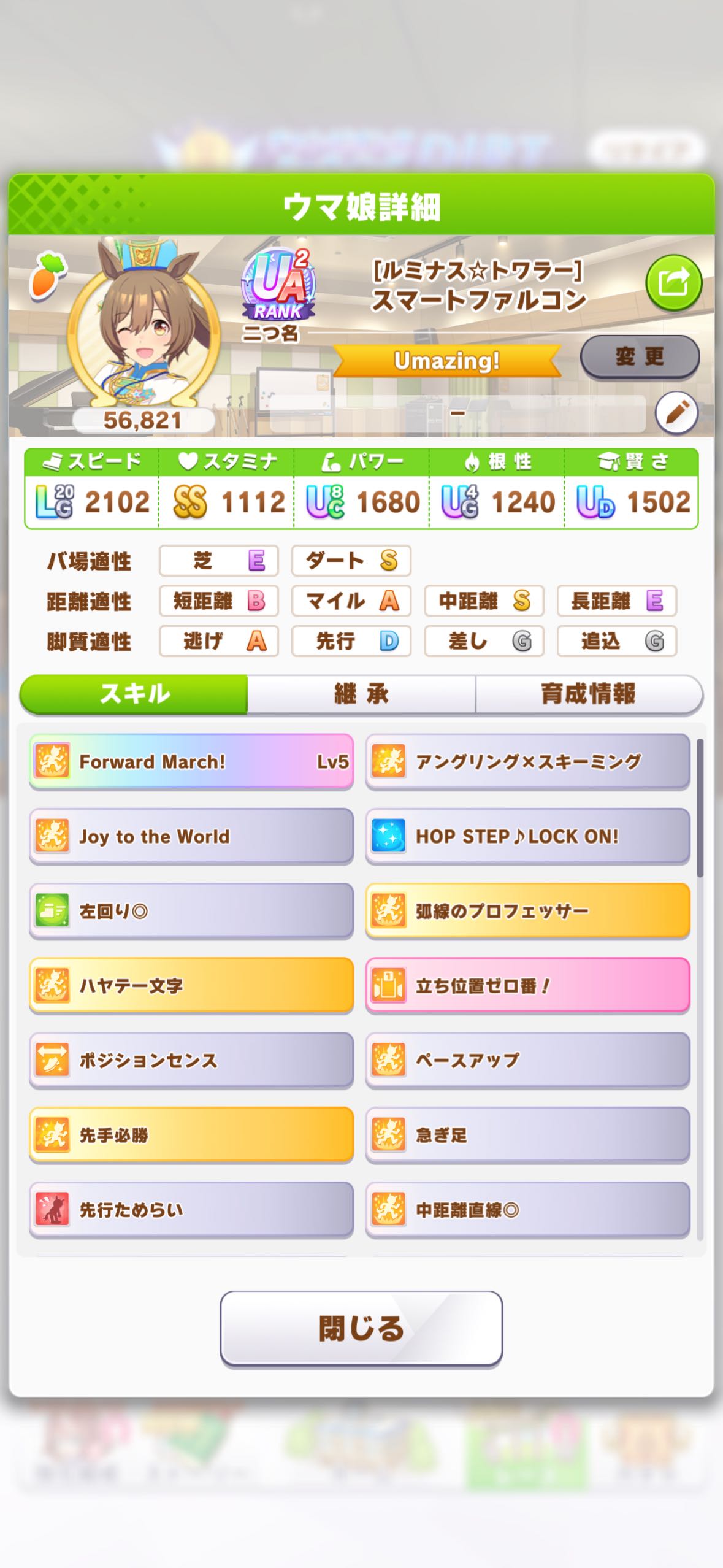Show details for HOP STEP♪LOCK ON!
Screen dimensions: 723x1568
pyautogui.click(x=527, y=837)
